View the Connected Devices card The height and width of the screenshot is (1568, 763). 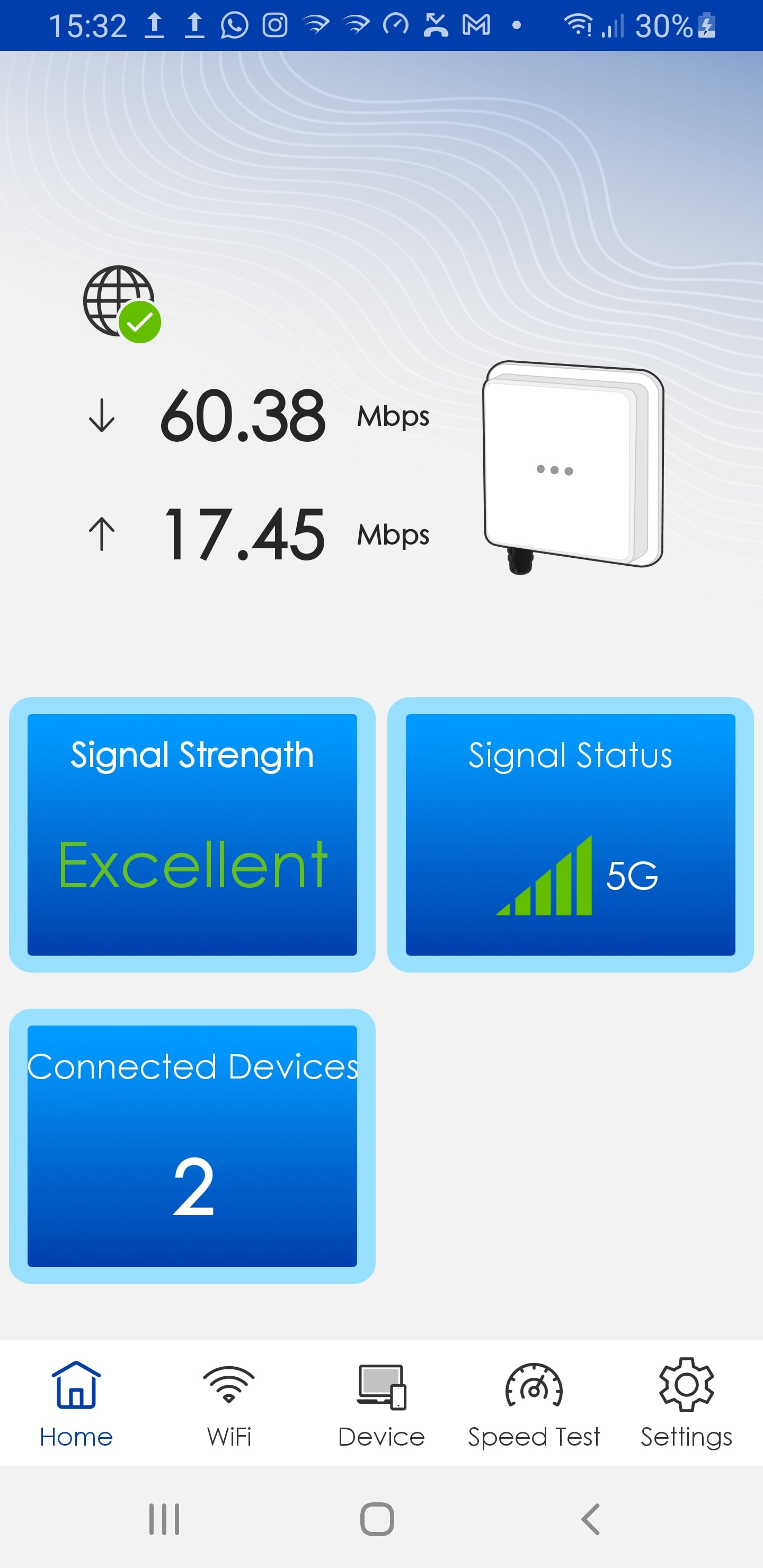tap(192, 1146)
